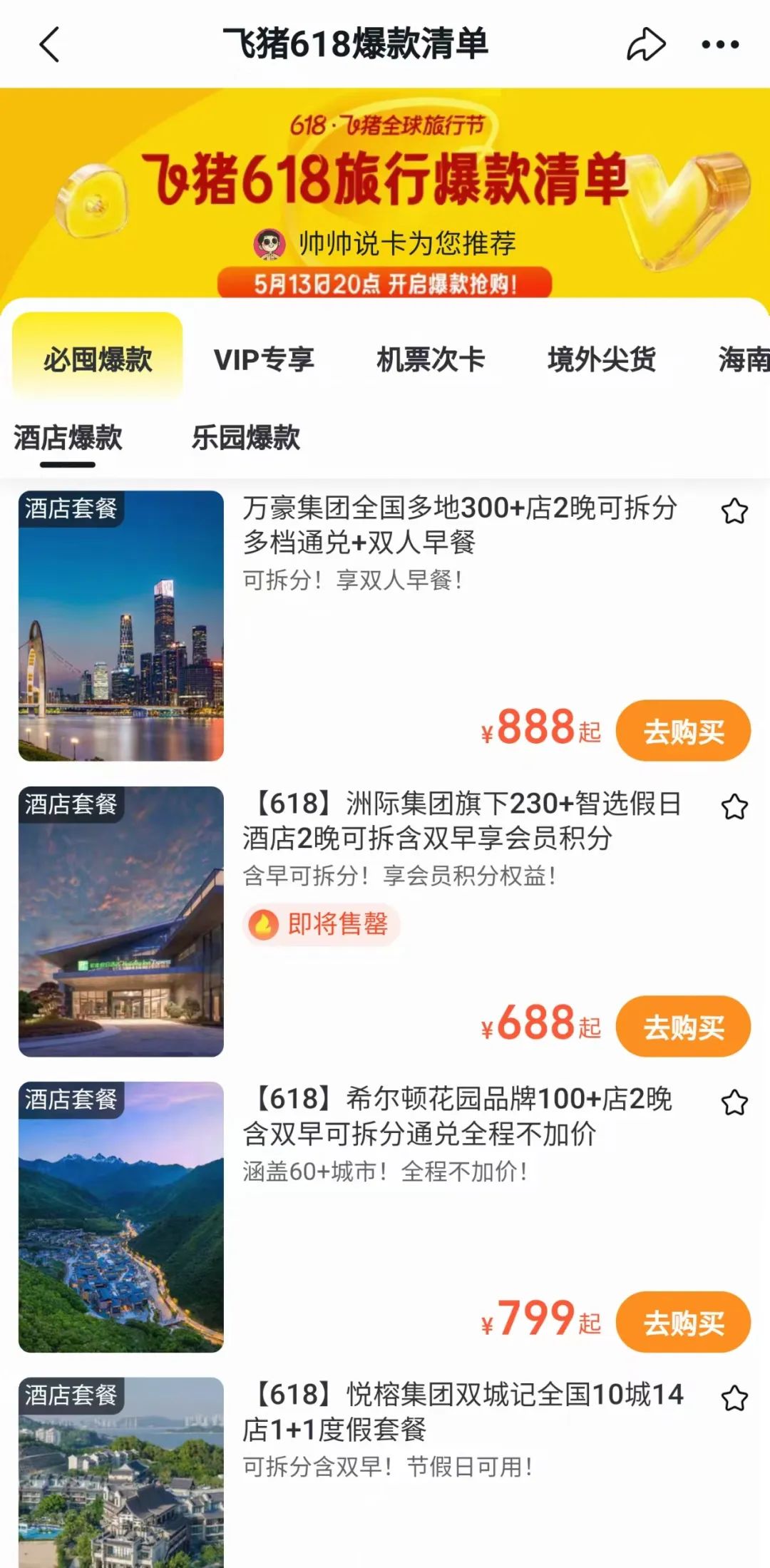The height and width of the screenshot is (1568, 770).
Task: Tap 去购买 for the ¥799 希尔顿花园 package
Action: pos(683,1323)
